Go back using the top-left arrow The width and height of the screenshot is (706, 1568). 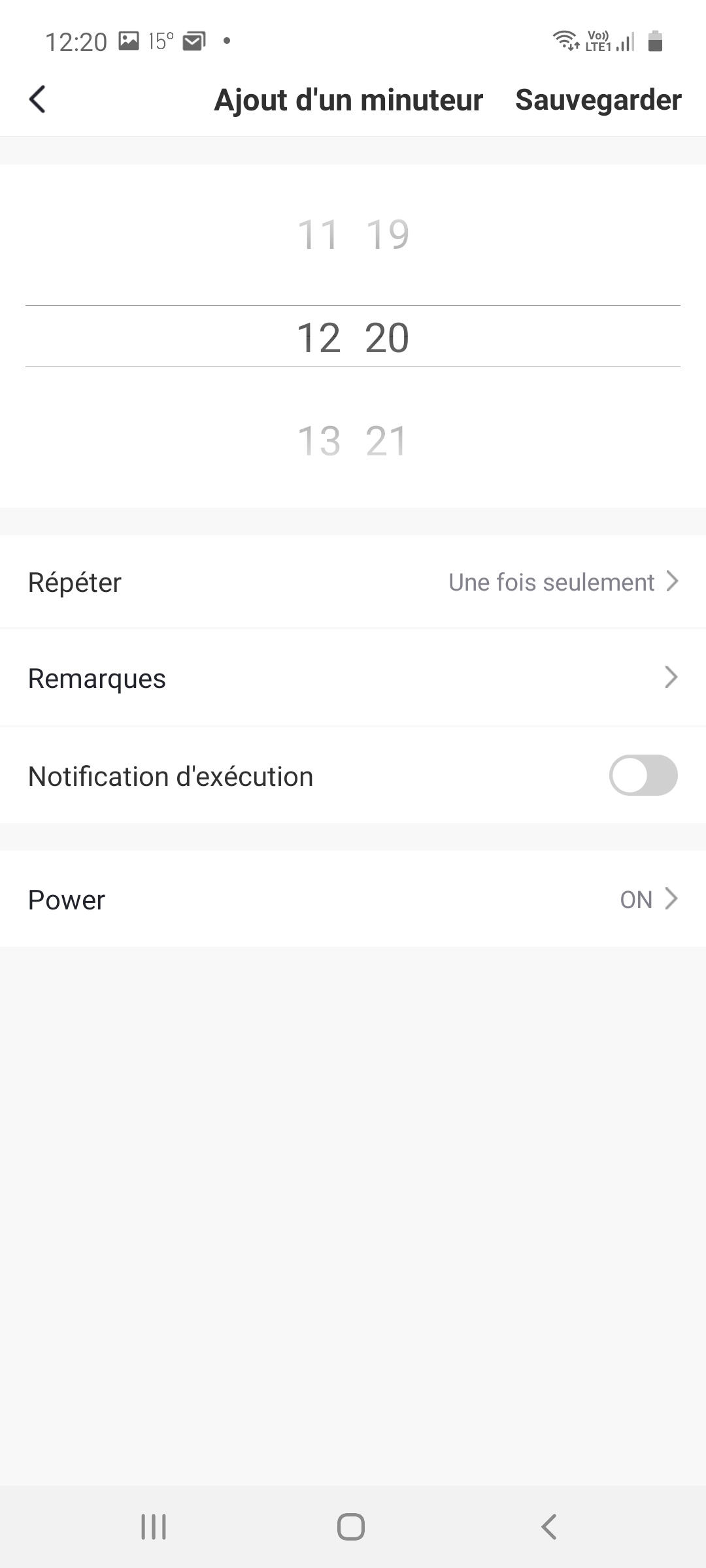38,100
